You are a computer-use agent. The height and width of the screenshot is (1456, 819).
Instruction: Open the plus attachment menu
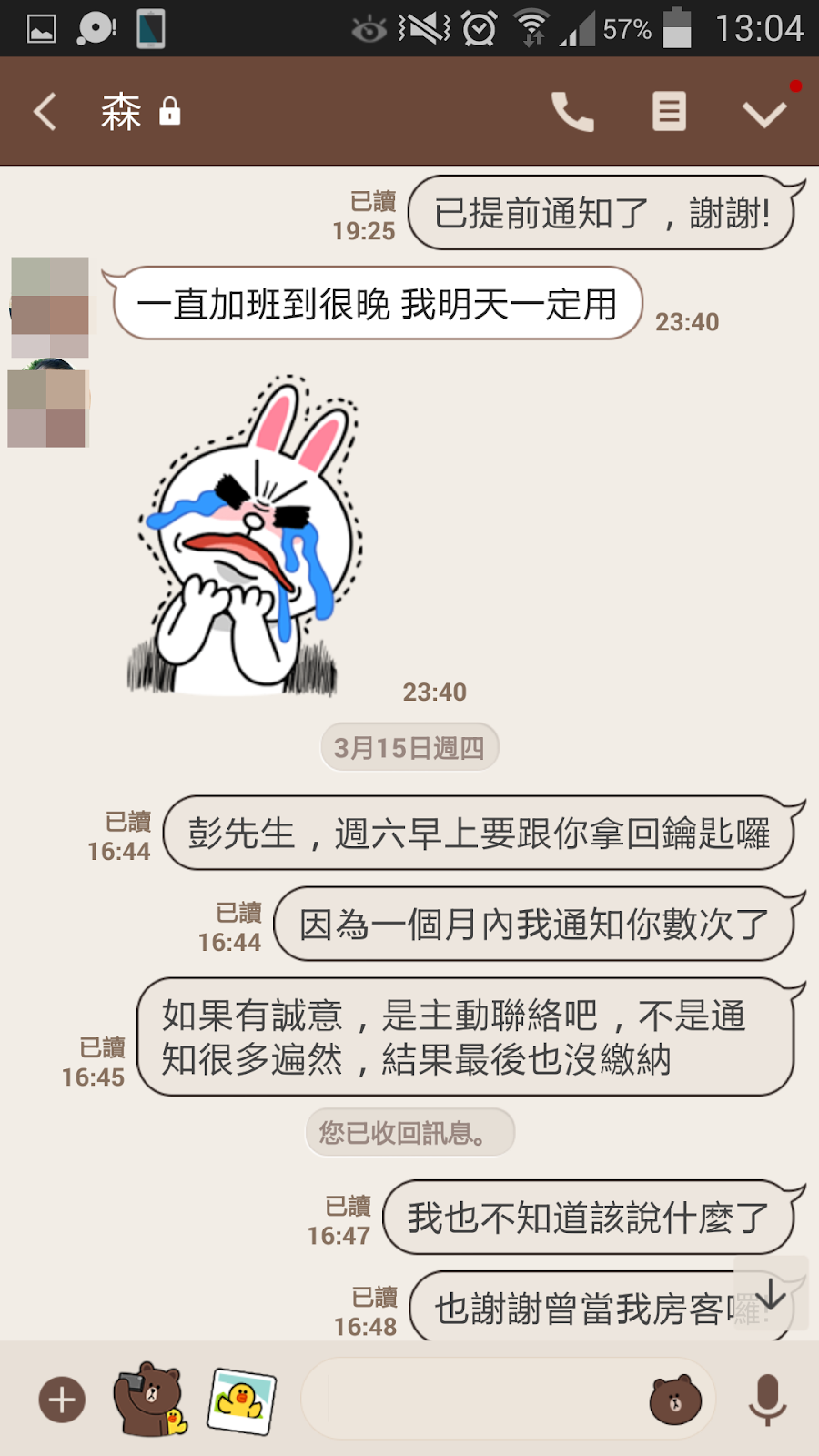pyautogui.click(x=62, y=1400)
